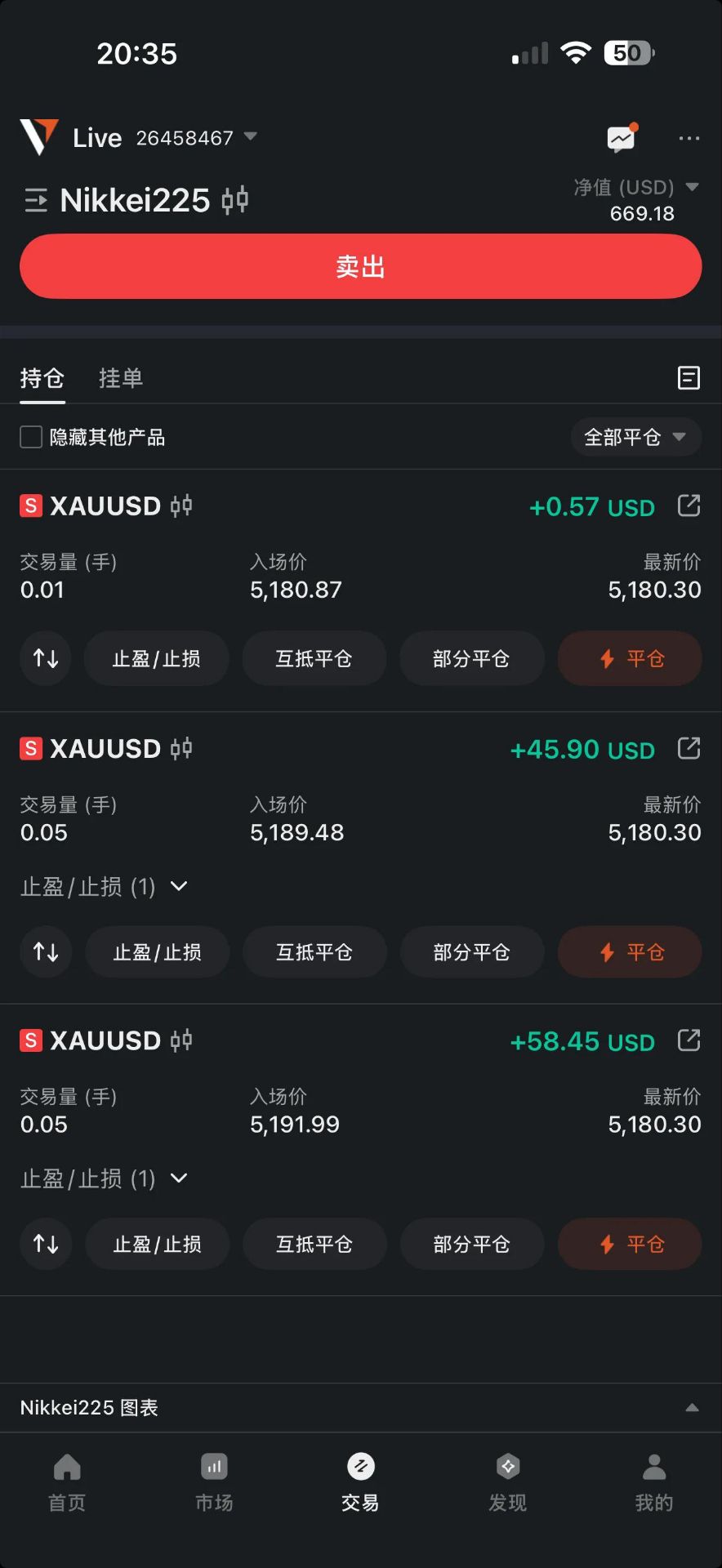Screen dimensions: 722x1568
Task: Go to the 首页 home tab
Action: pos(67,1481)
